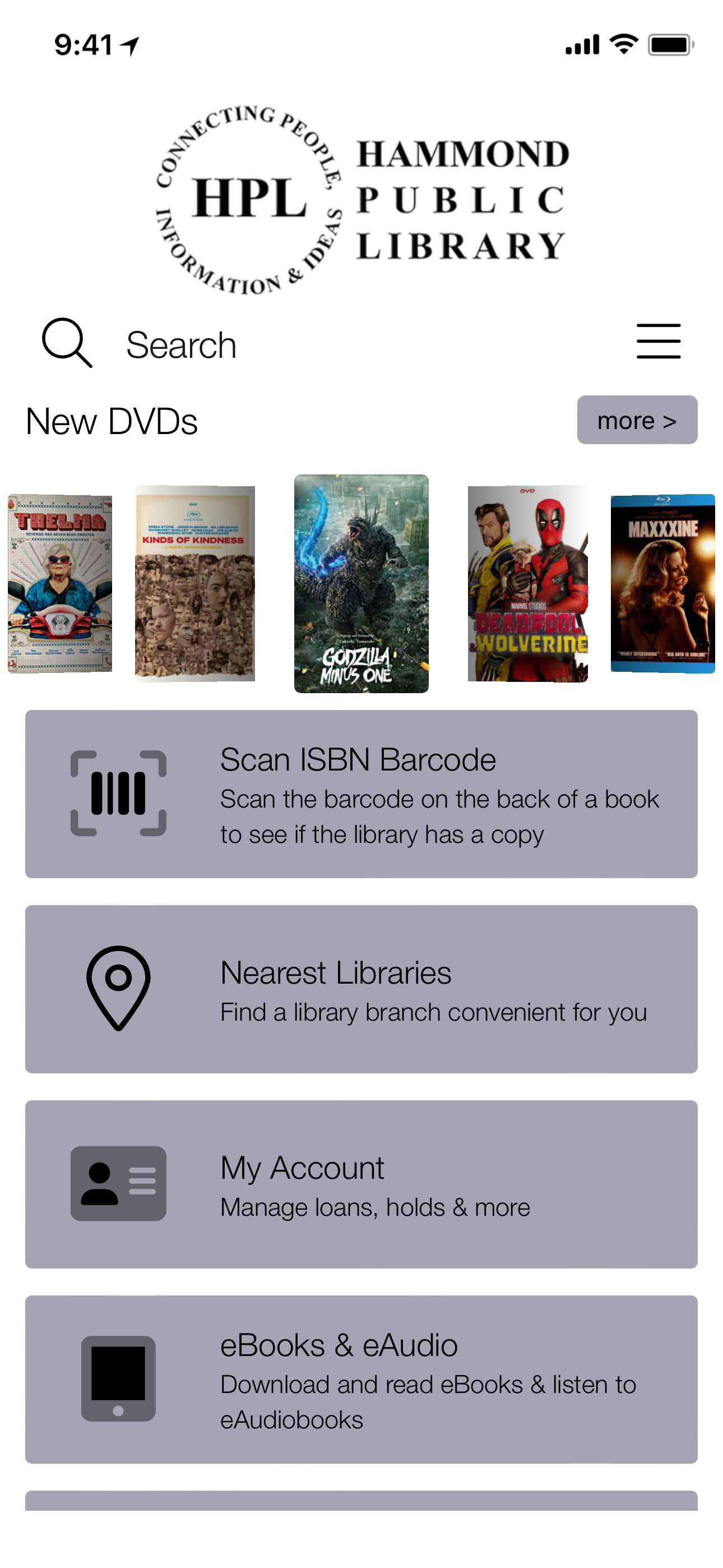The height and width of the screenshot is (1568, 723).
Task: Open Scan ISBN Barcode
Action: click(x=361, y=794)
